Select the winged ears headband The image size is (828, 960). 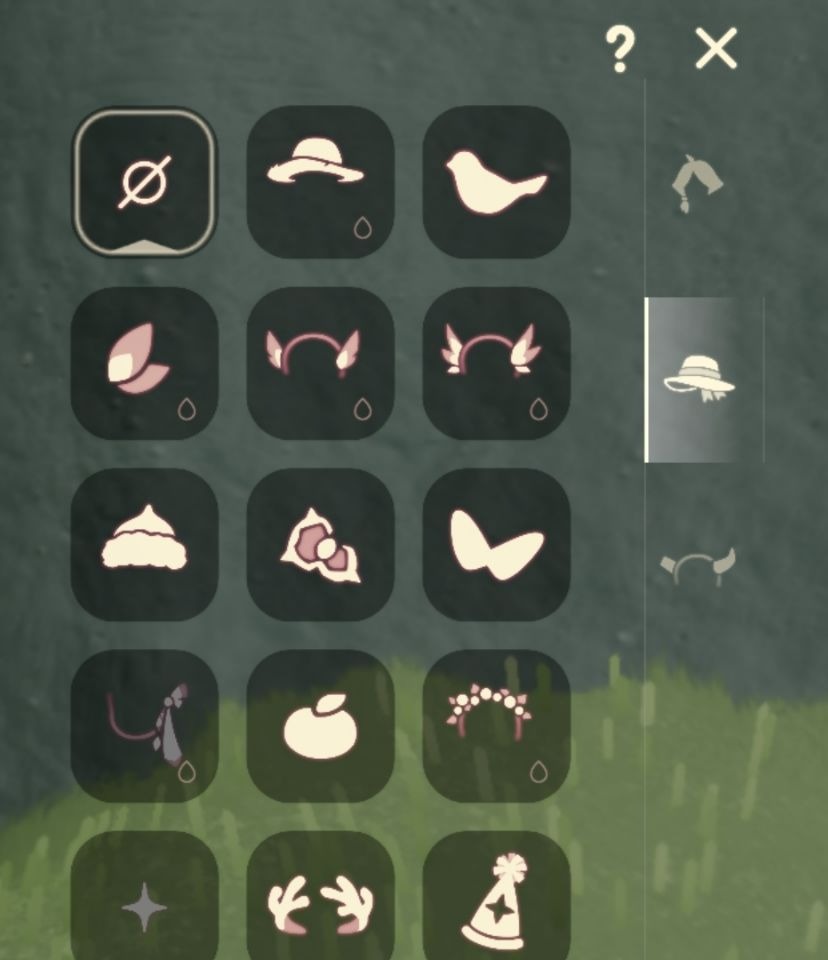pyautogui.click(x=496, y=362)
